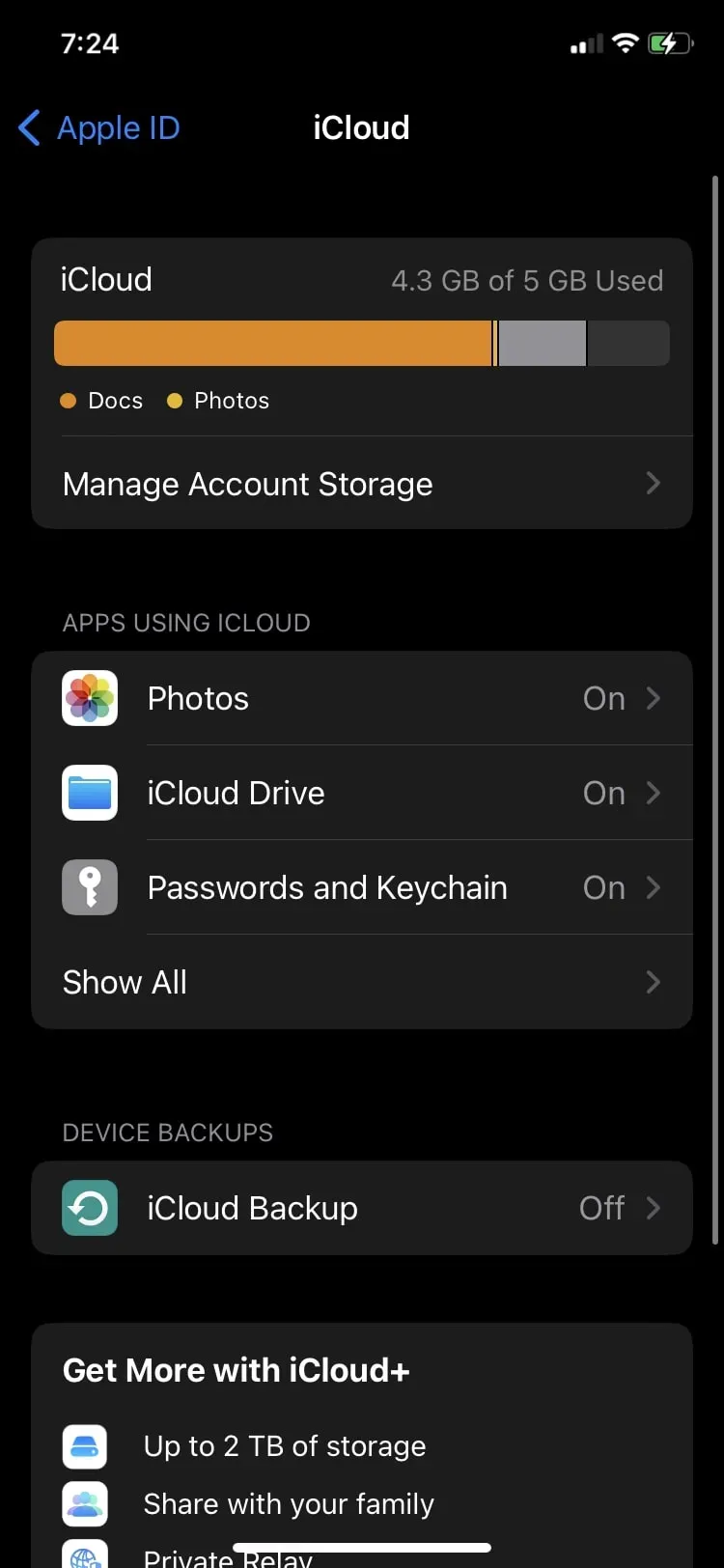The width and height of the screenshot is (724, 1568).
Task: Tap the family sharing people icon
Action: 85,1503
